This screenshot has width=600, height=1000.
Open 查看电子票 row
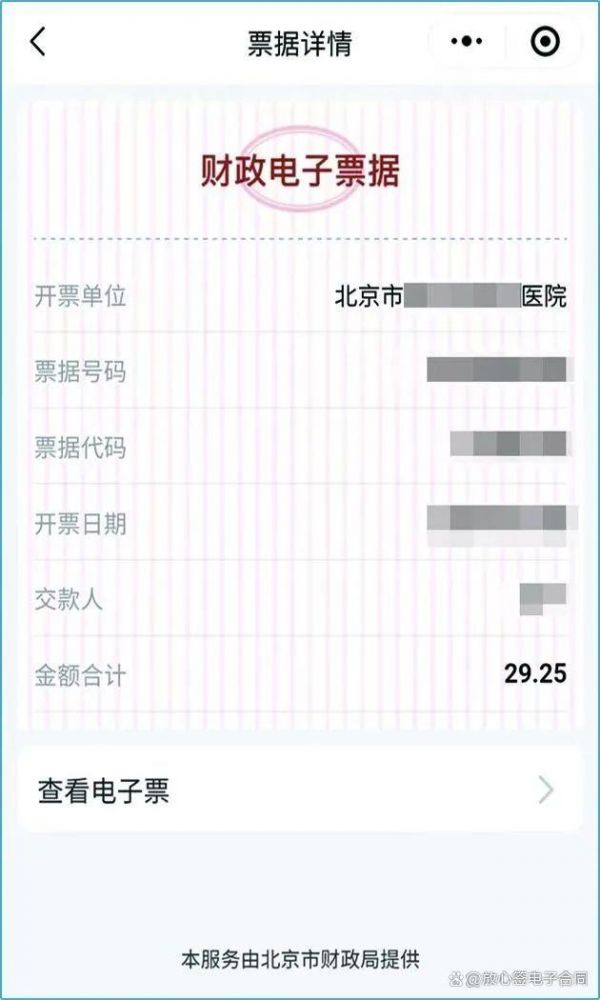[300, 791]
